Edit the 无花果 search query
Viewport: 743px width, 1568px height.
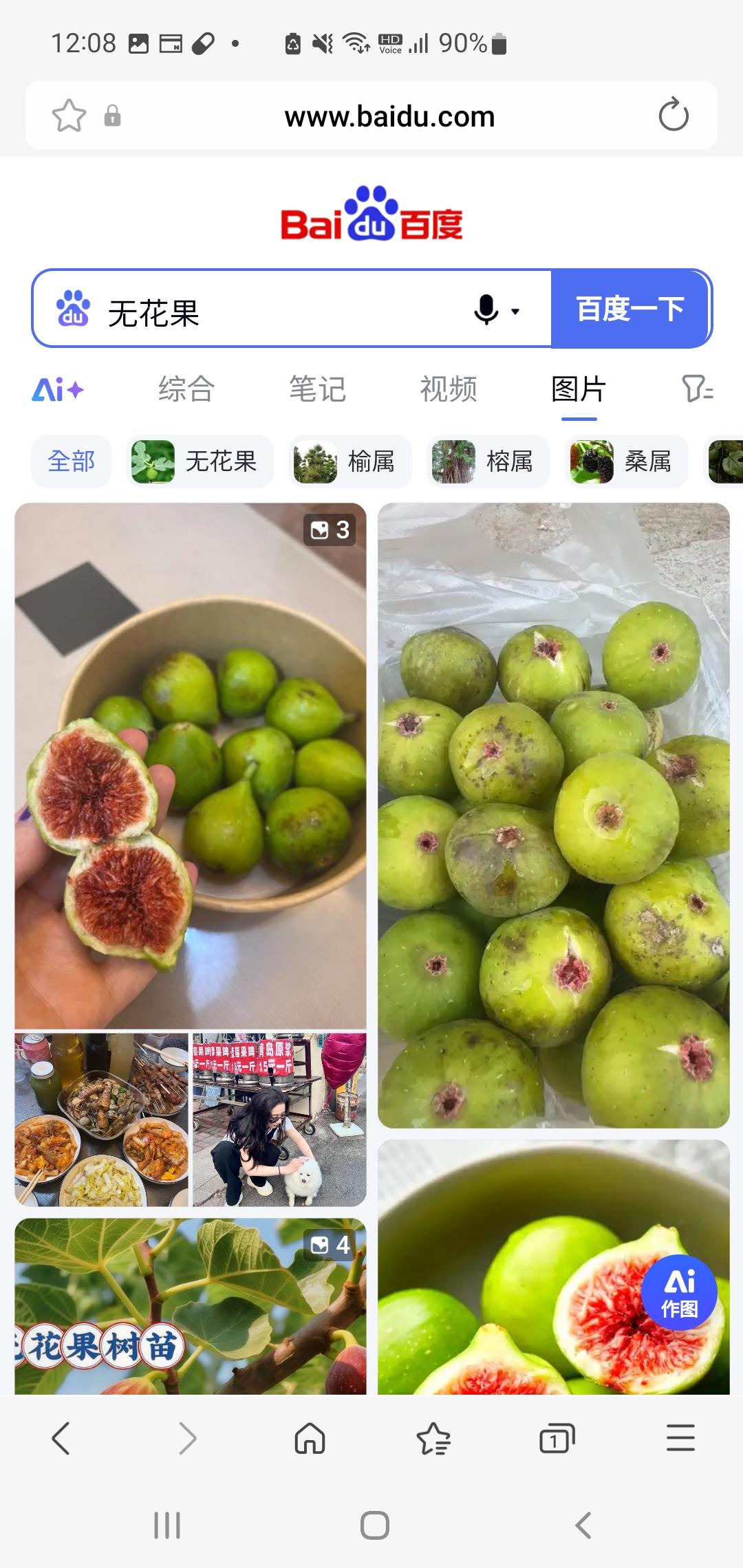click(275, 313)
